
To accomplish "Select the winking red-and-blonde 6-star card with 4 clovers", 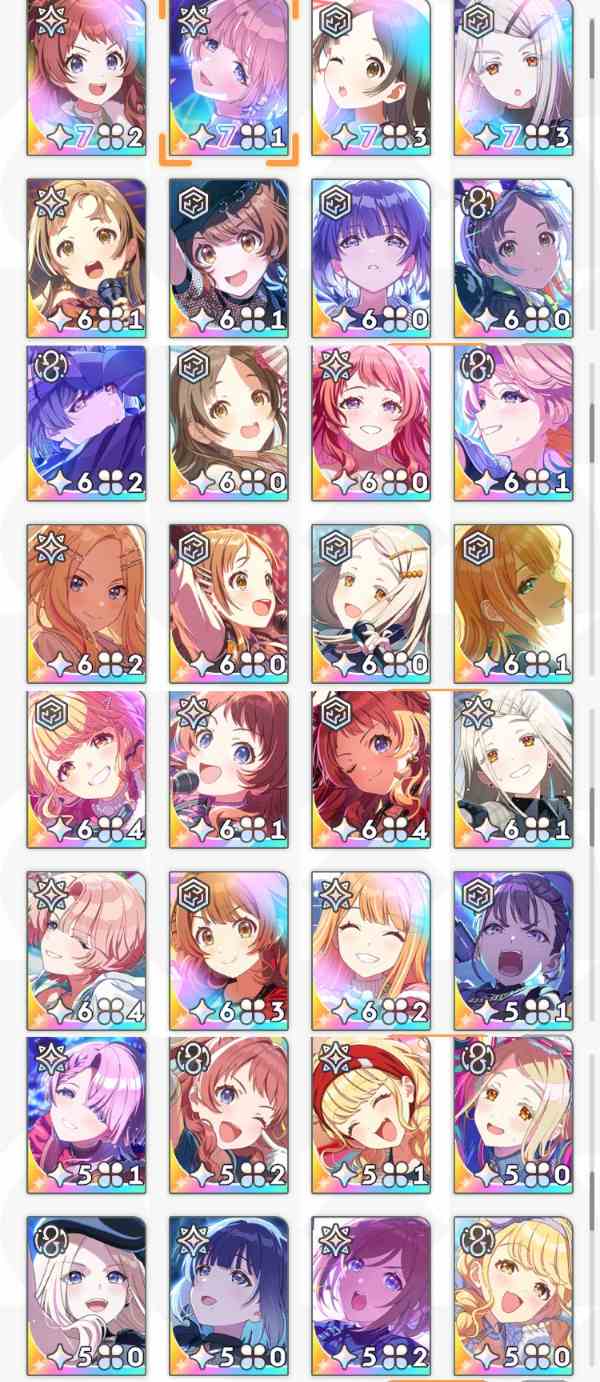I will [x=370, y=768].
